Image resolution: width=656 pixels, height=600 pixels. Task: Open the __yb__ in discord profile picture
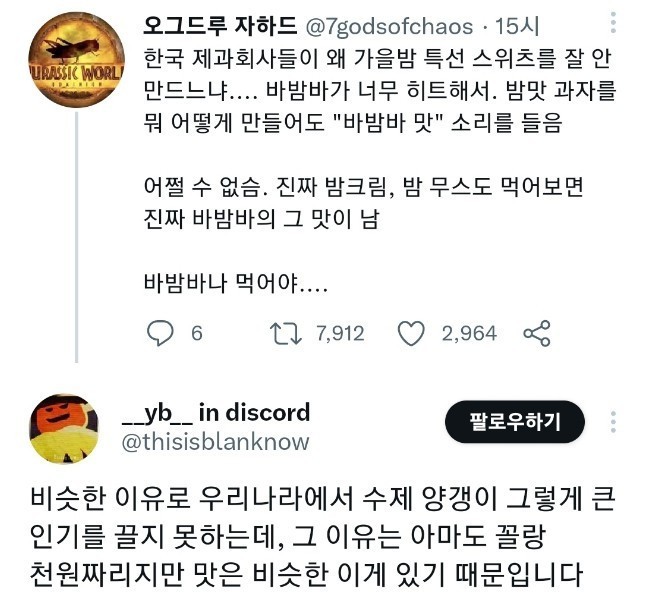tap(65, 428)
